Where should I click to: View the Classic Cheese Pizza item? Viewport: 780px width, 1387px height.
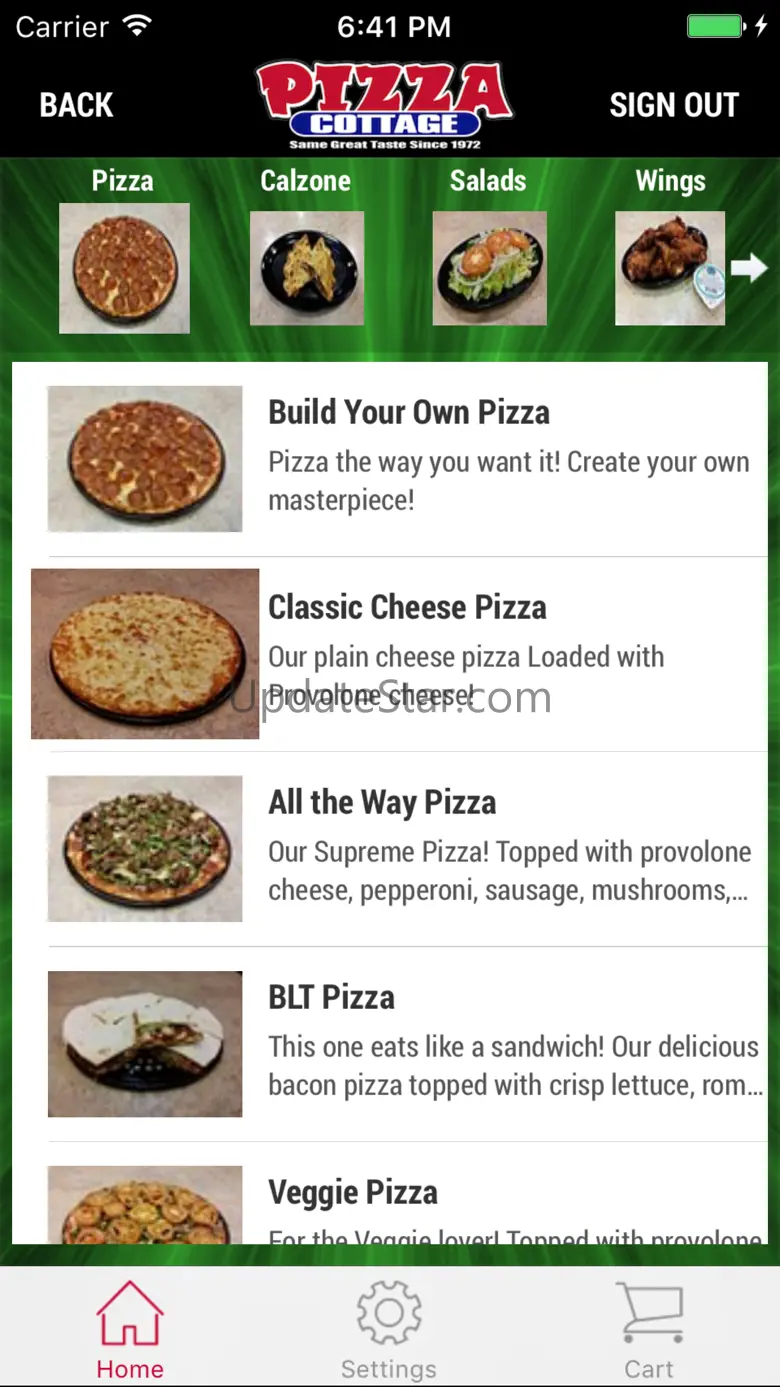pos(390,654)
